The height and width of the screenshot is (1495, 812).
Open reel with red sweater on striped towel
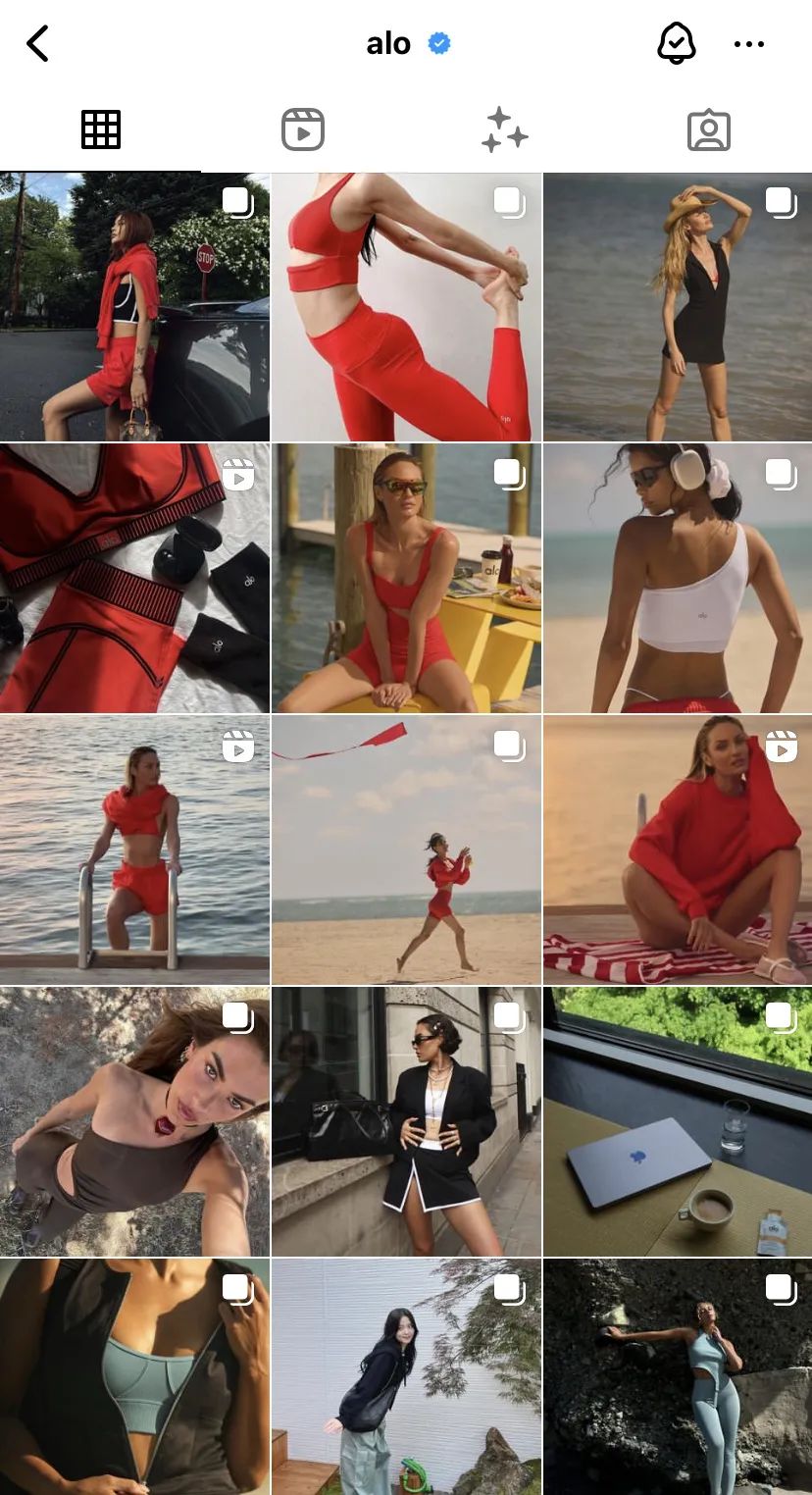coord(678,850)
